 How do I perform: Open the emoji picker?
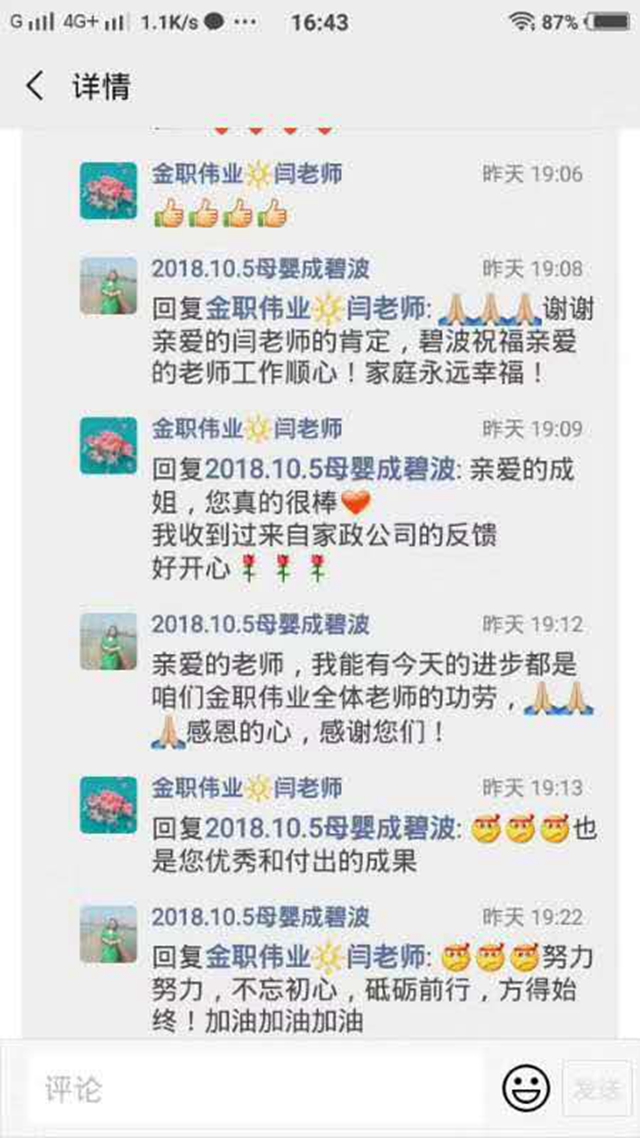[x=526, y=1088]
